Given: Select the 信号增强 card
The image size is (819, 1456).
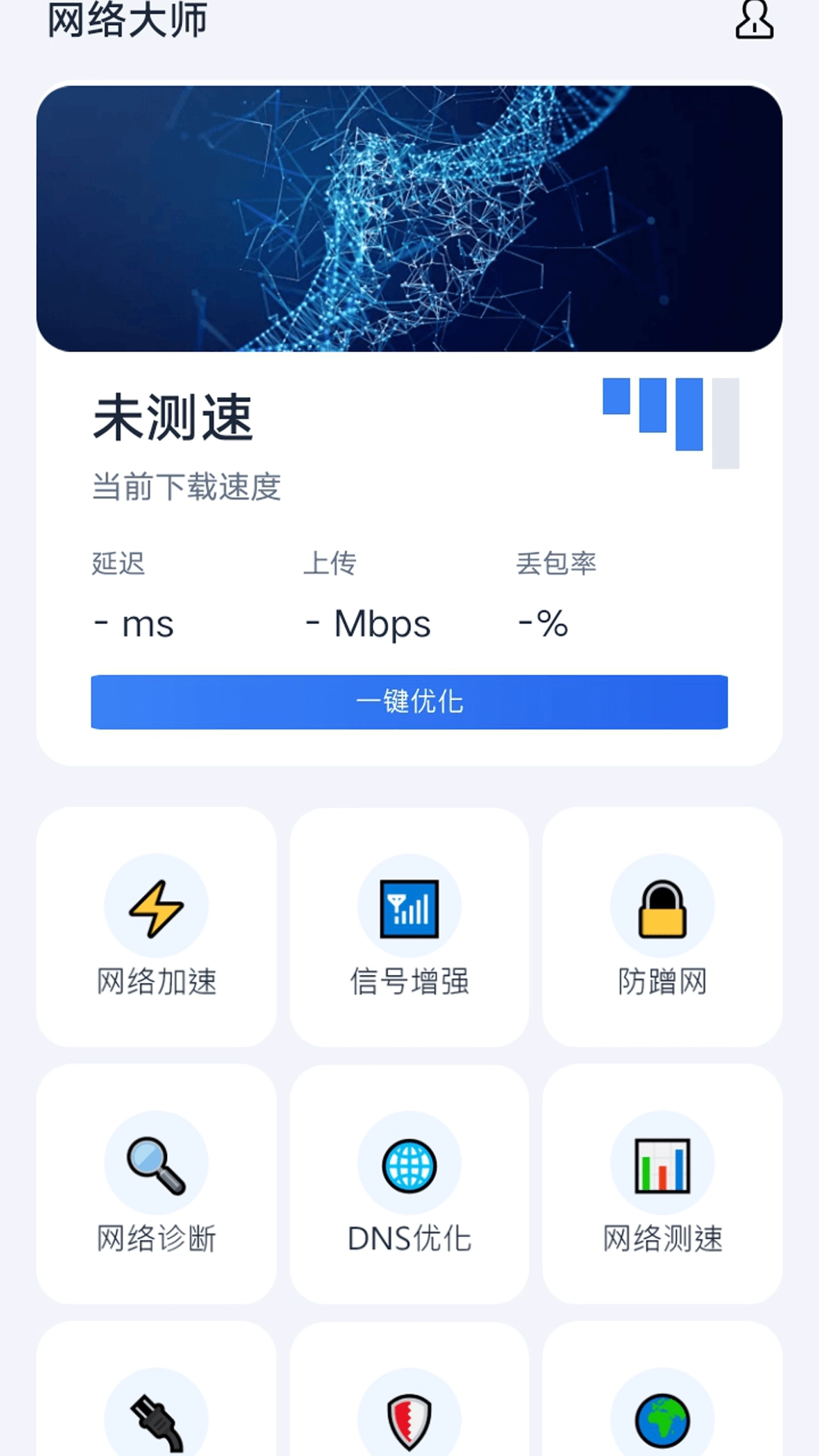Looking at the screenshot, I should pyautogui.click(x=409, y=927).
